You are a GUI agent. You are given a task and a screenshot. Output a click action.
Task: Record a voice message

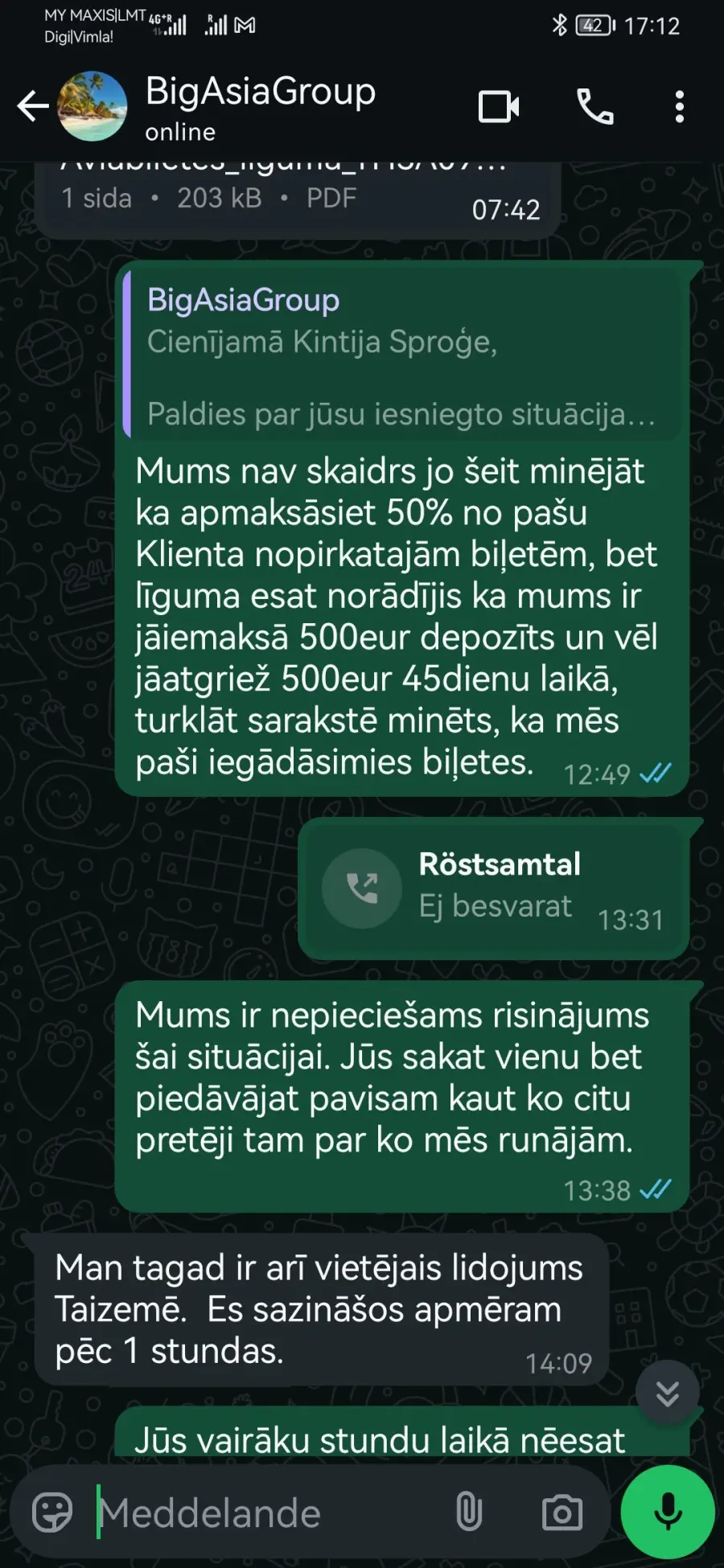[668, 1512]
